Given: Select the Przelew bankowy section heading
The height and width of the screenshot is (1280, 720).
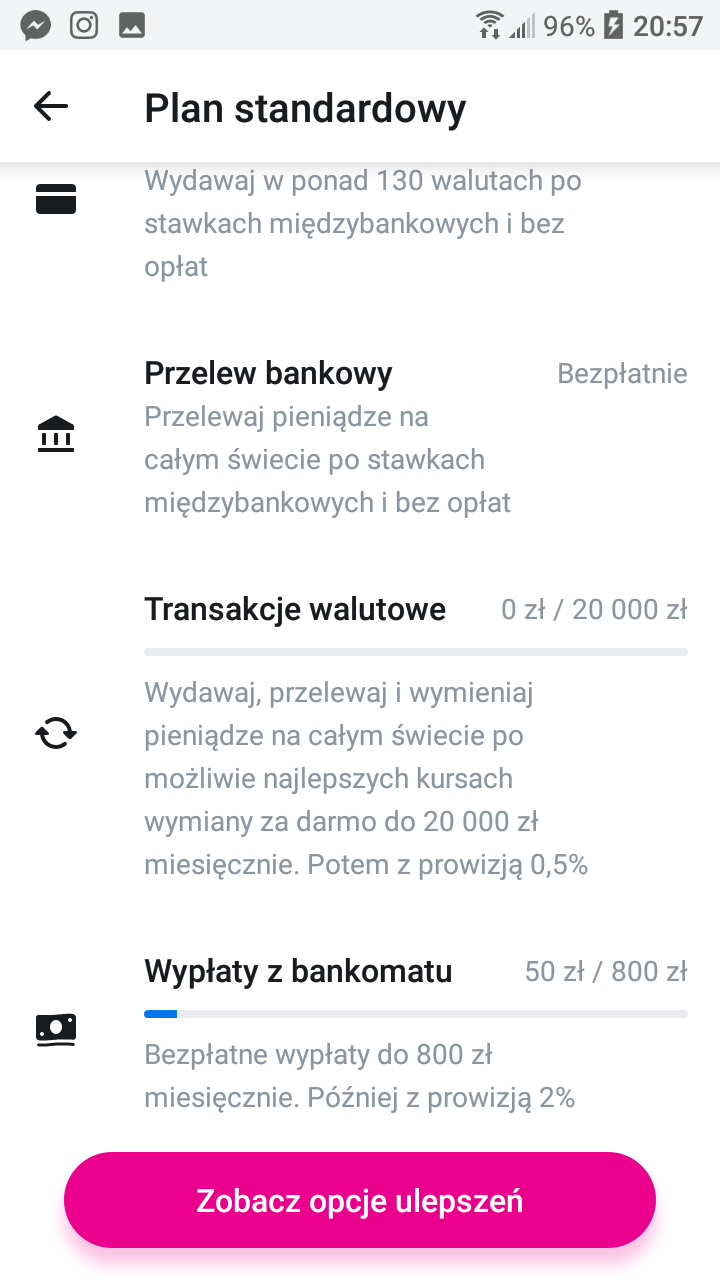Looking at the screenshot, I should click(x=268, y=372).
